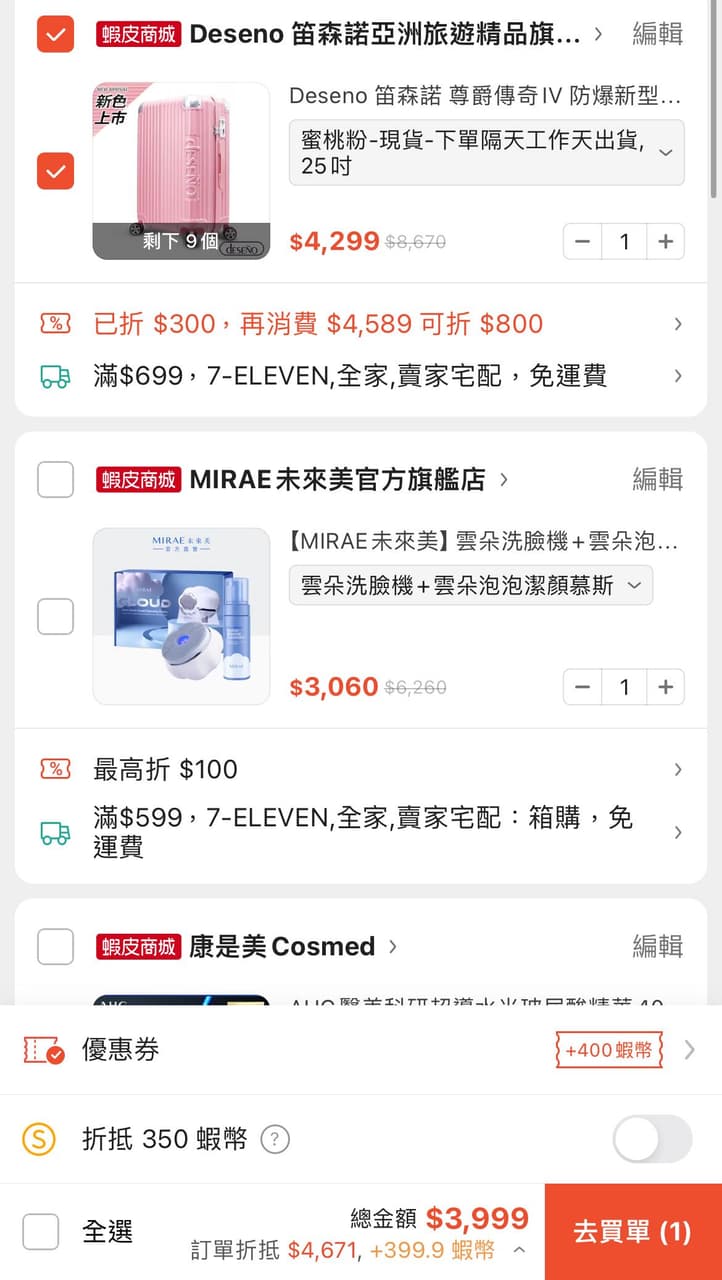
Task: Enable the 折抵 350 蝦幣 toggle switch
Action: coord(651,1139)
